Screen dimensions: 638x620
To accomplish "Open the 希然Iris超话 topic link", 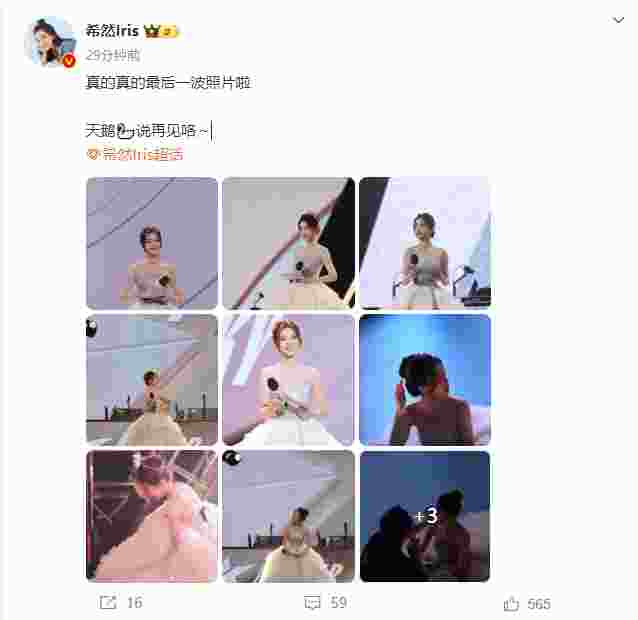I will (135, 154).
